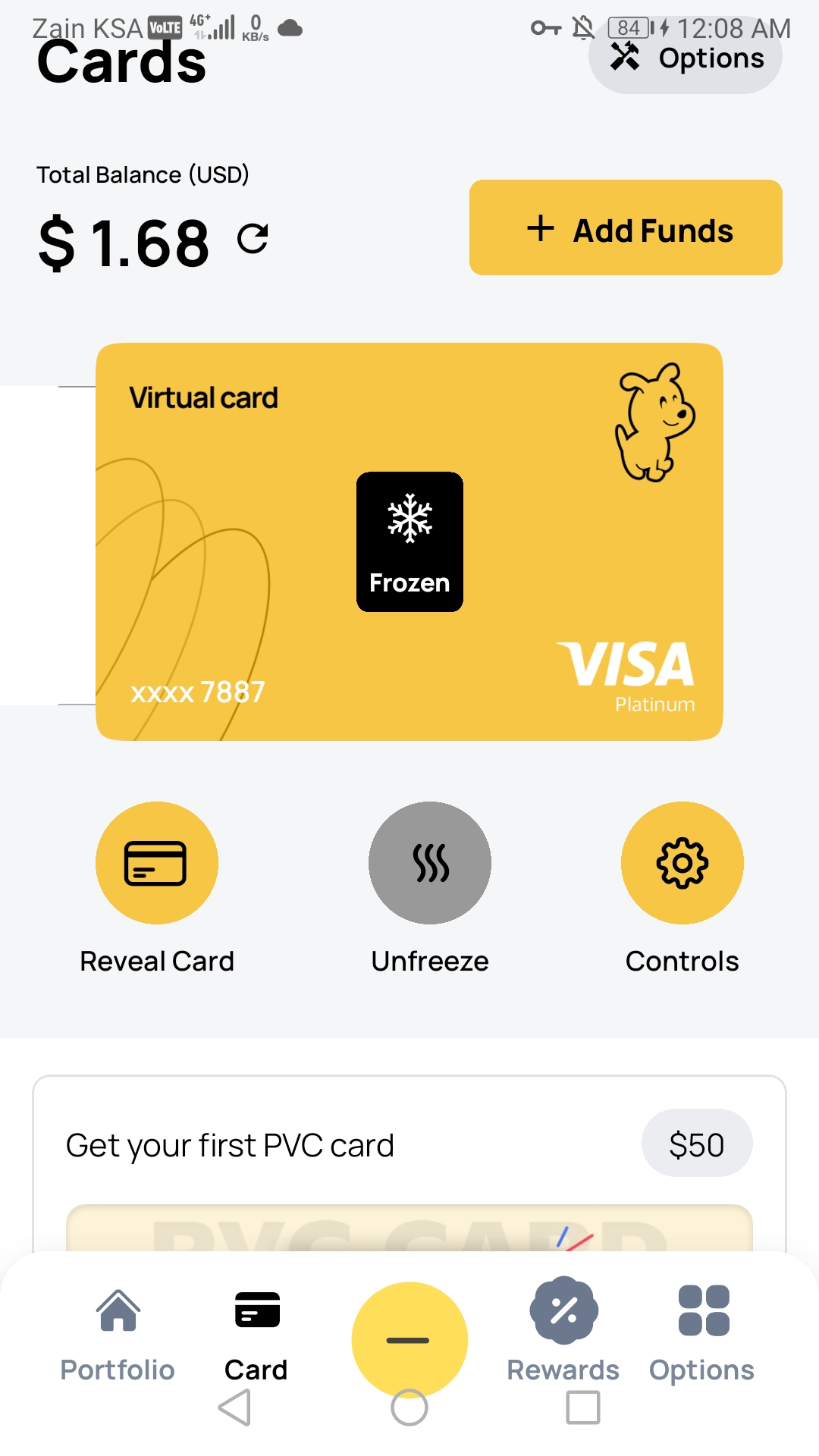Go back using system back button
819x1456 pixels.
[235, 1408]
